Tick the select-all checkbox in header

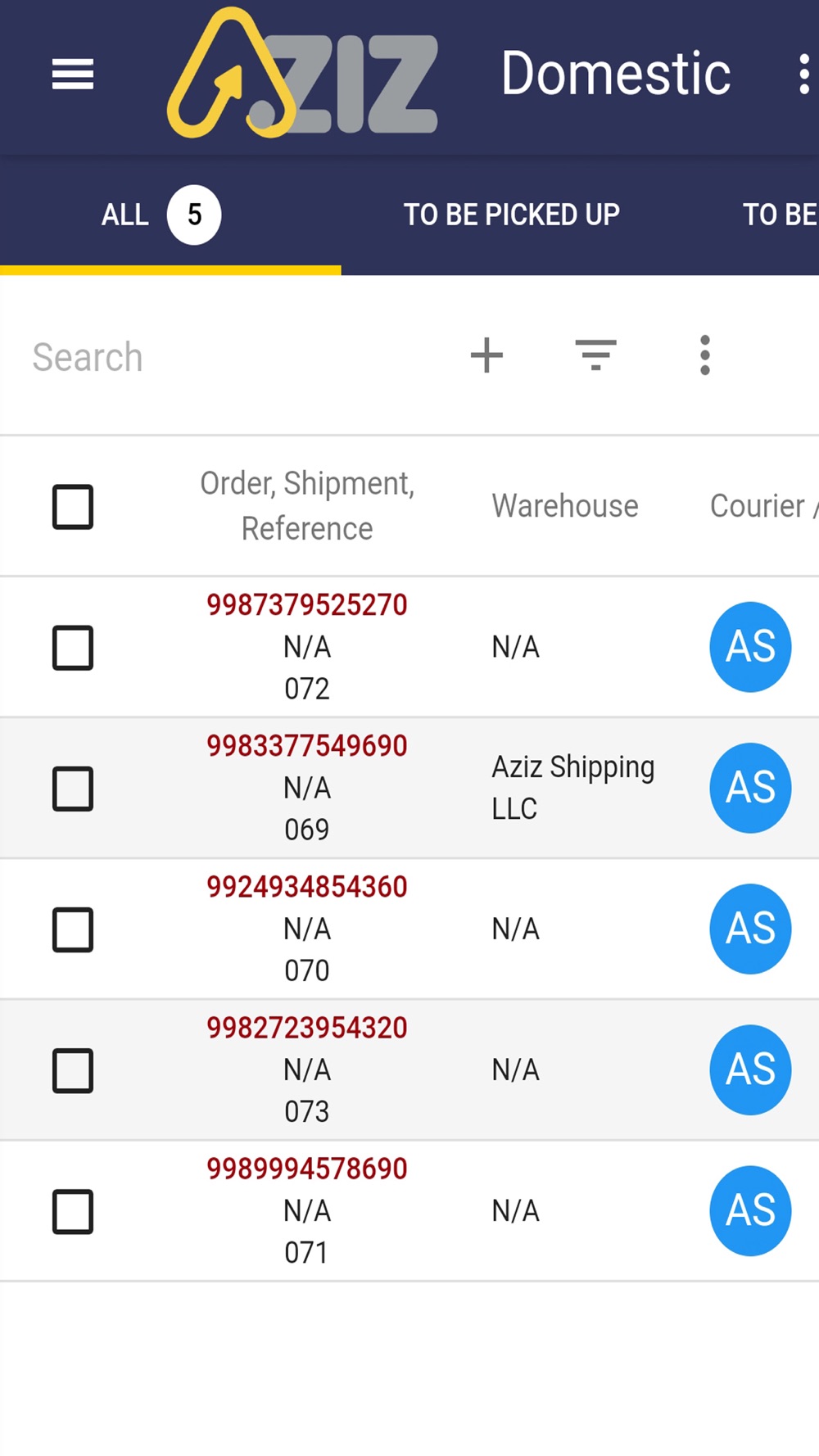pos(73,507)
